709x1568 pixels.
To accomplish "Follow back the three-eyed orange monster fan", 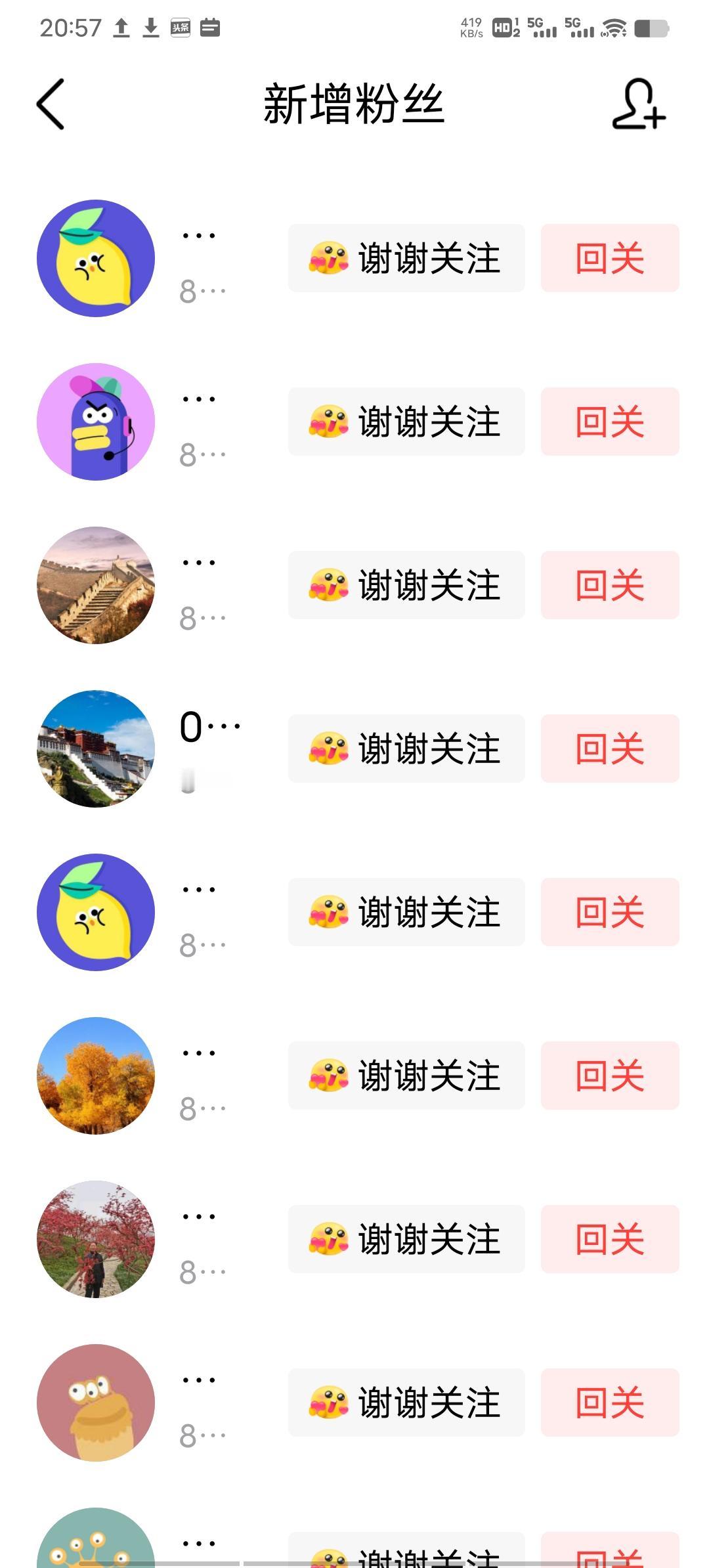I will pyautogui.click(x=610, y=1403).
